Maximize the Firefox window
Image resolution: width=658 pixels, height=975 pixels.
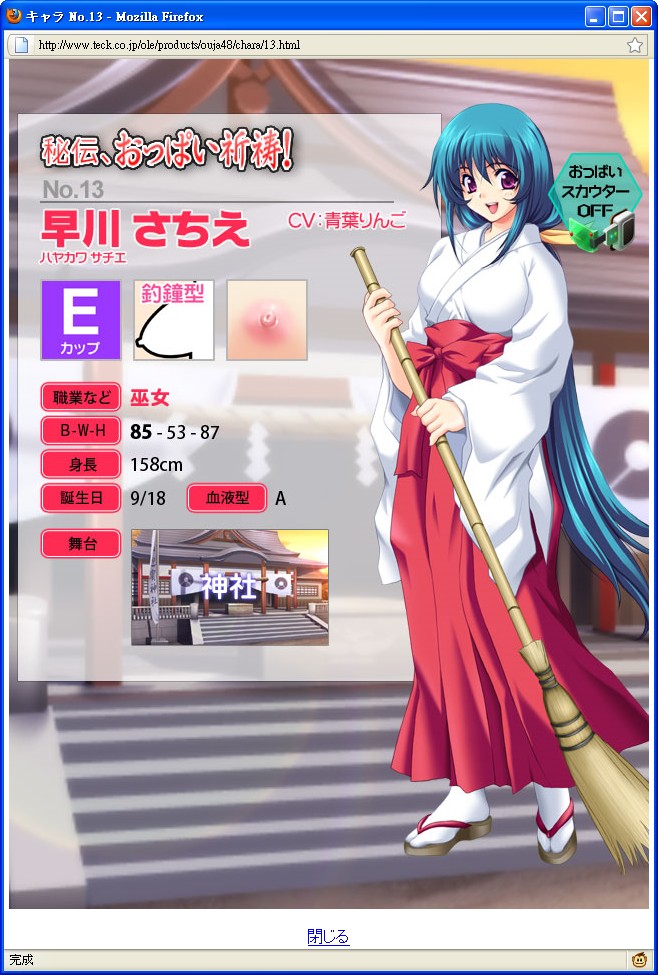pos(618,17)
